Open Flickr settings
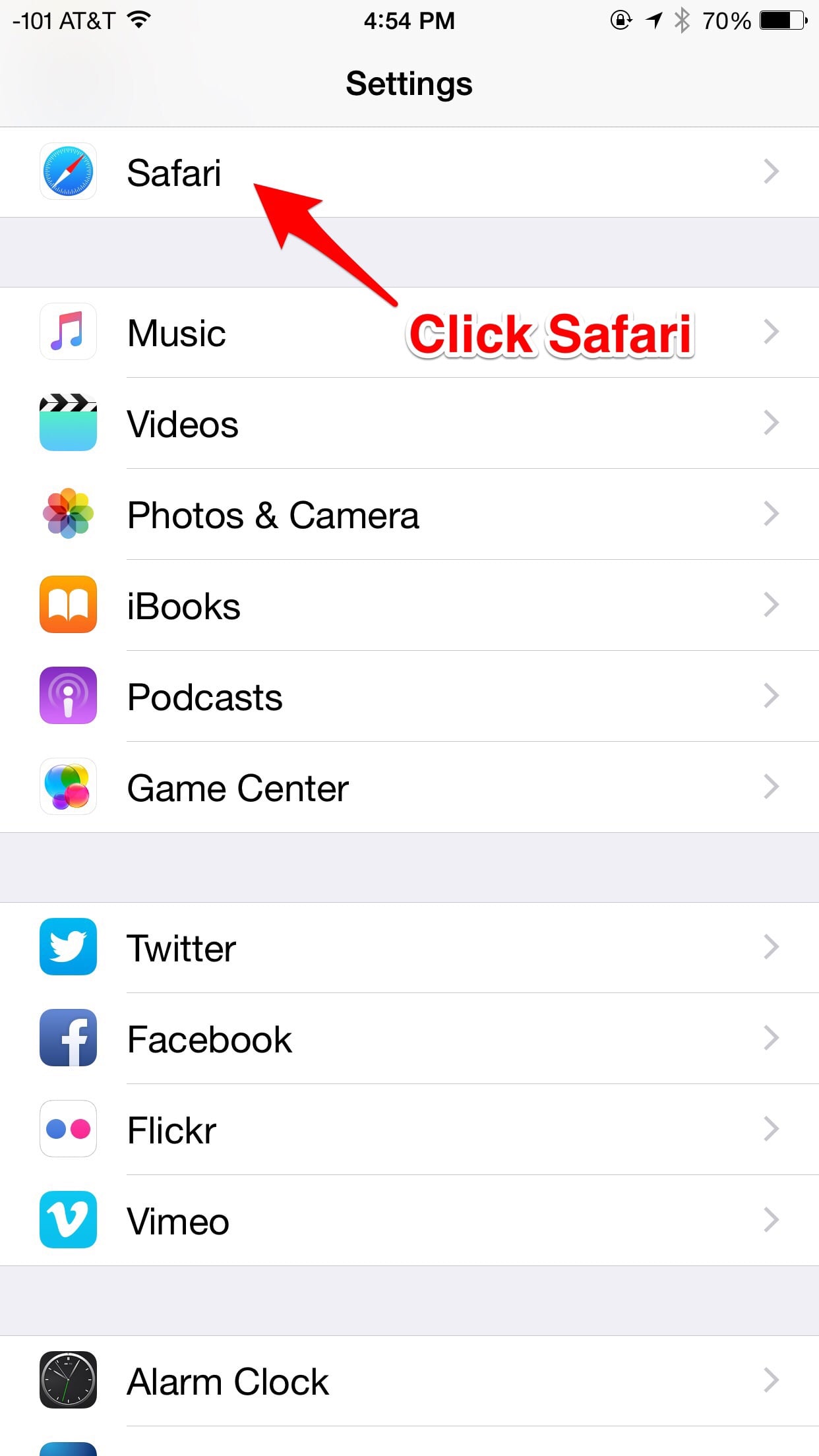Image resolution: width=819 pixels, height=1456 pixels. [x=409, y=1130]
